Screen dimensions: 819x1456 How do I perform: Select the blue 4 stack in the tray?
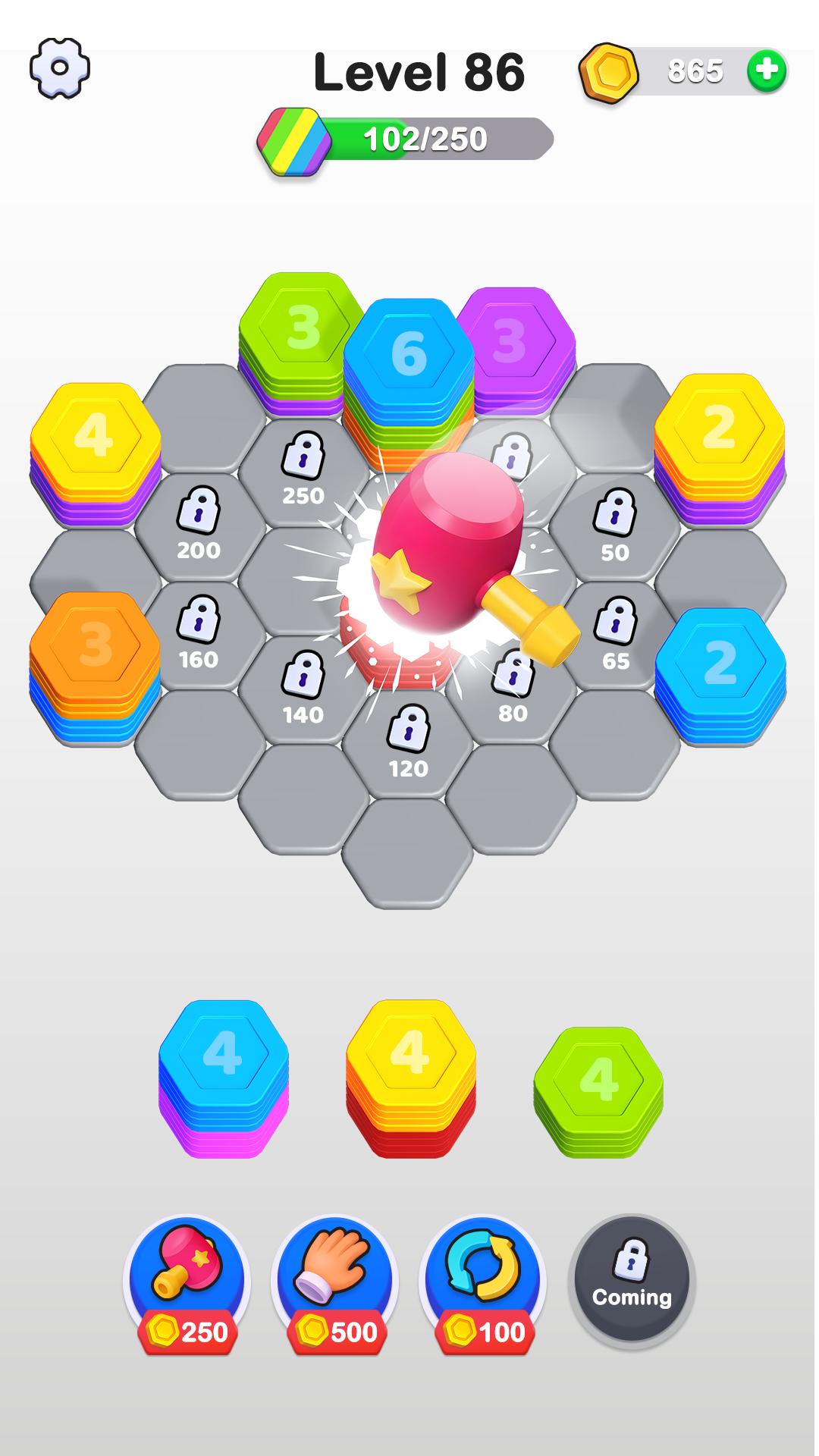pyautogui.click(x=224, y=1078)
